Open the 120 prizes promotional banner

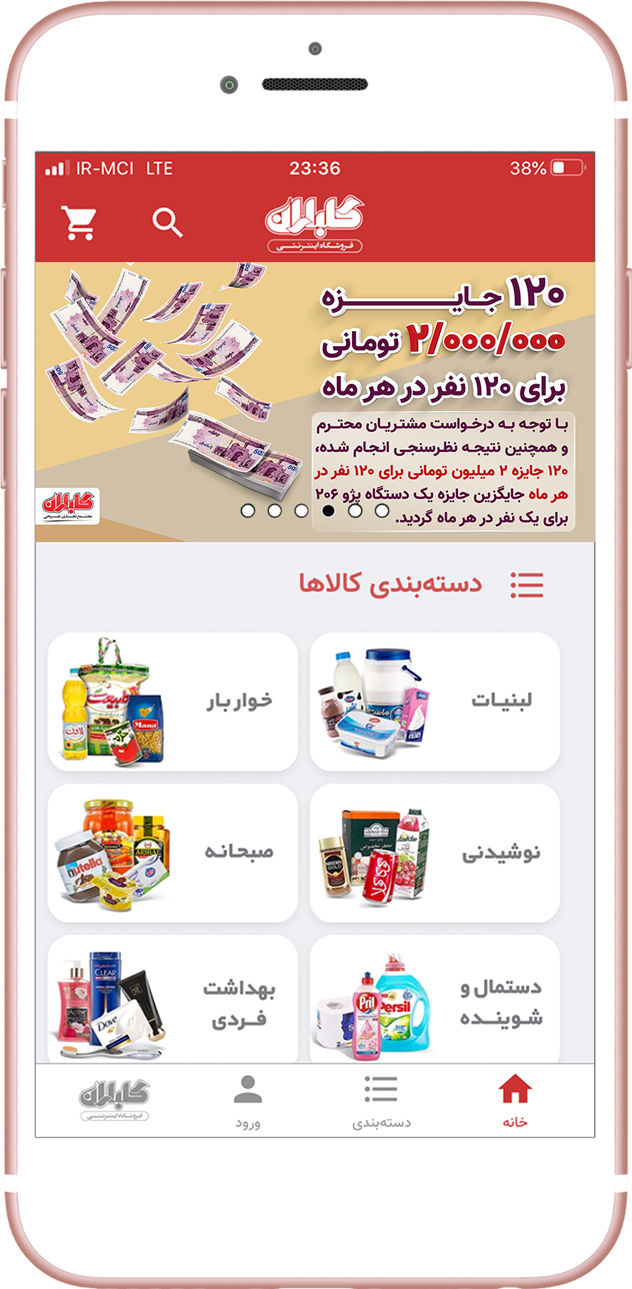[x=315, y=400]
